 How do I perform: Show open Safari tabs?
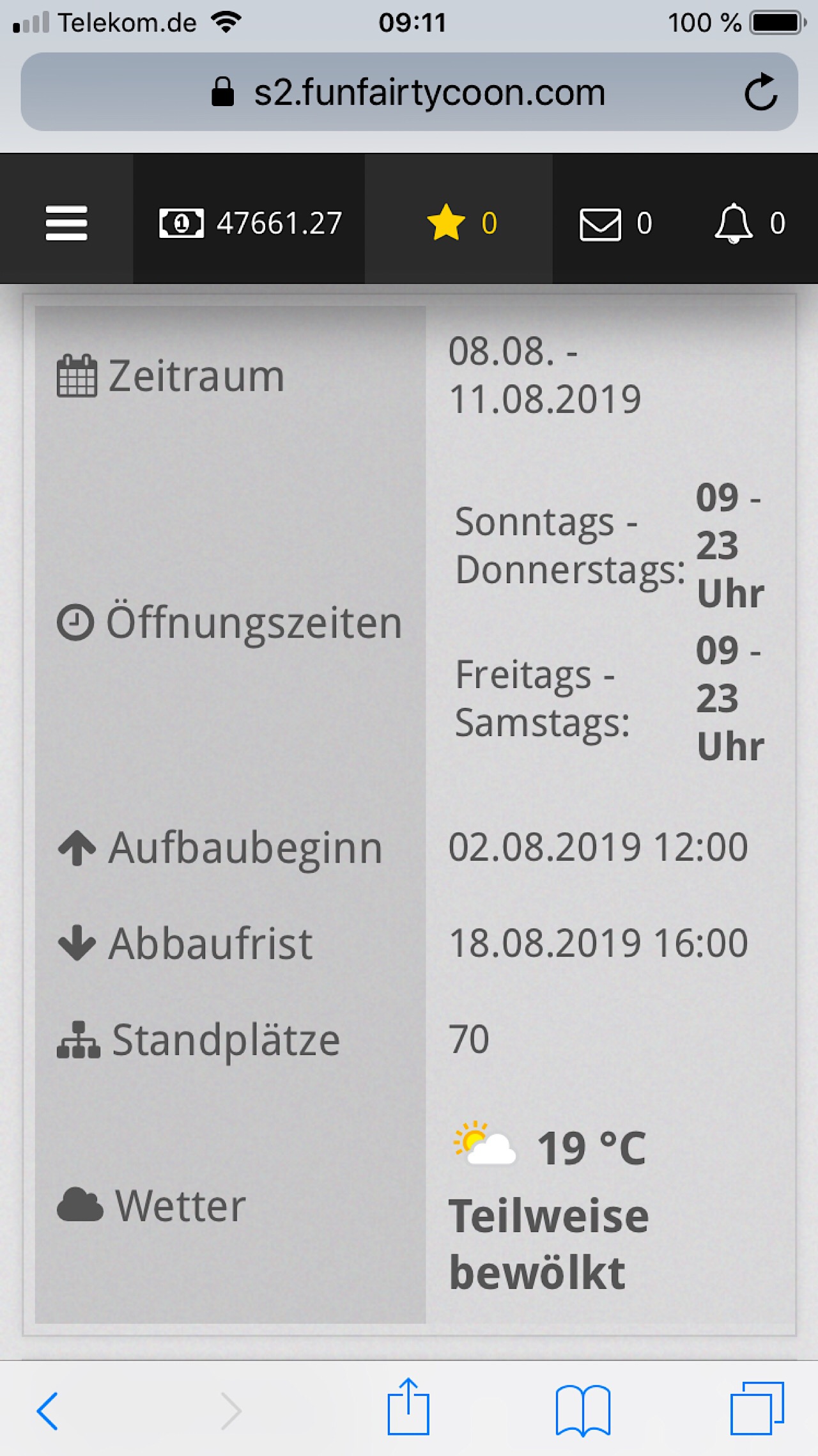(x=757, y=1409)
